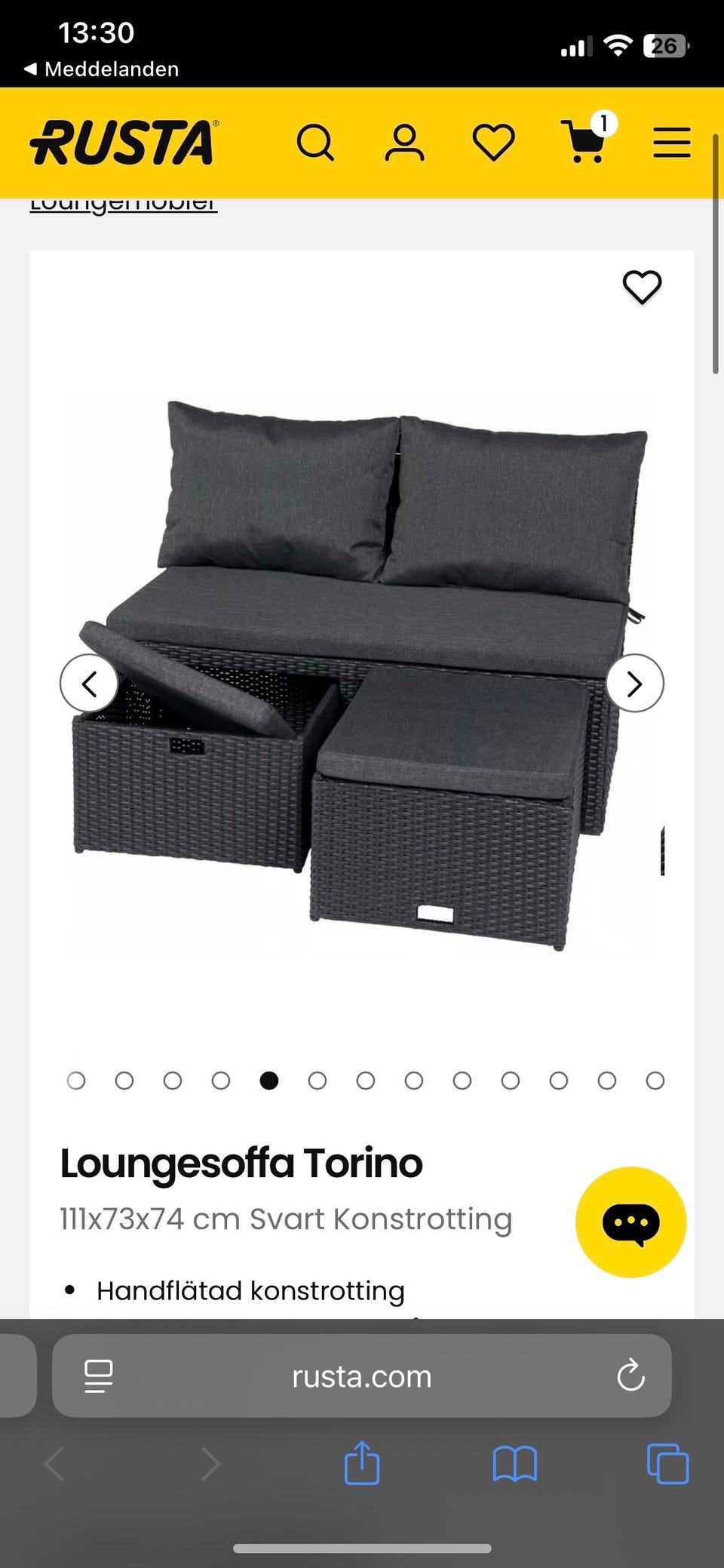
Task: Open the chat support bubble
Action: pyautogui.click(x=630, y=1222)
